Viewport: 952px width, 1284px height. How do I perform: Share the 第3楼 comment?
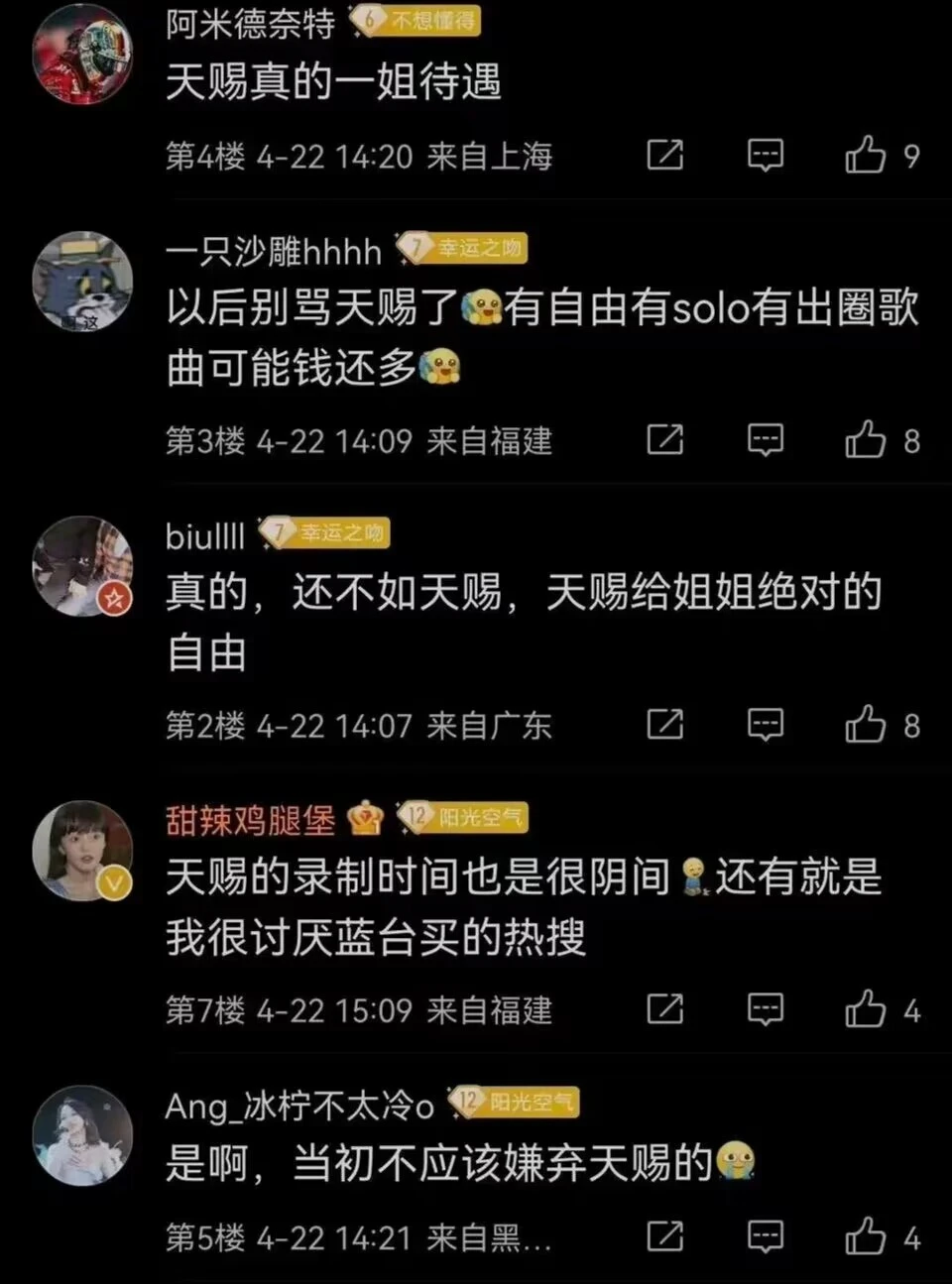[x=664, y=440]
